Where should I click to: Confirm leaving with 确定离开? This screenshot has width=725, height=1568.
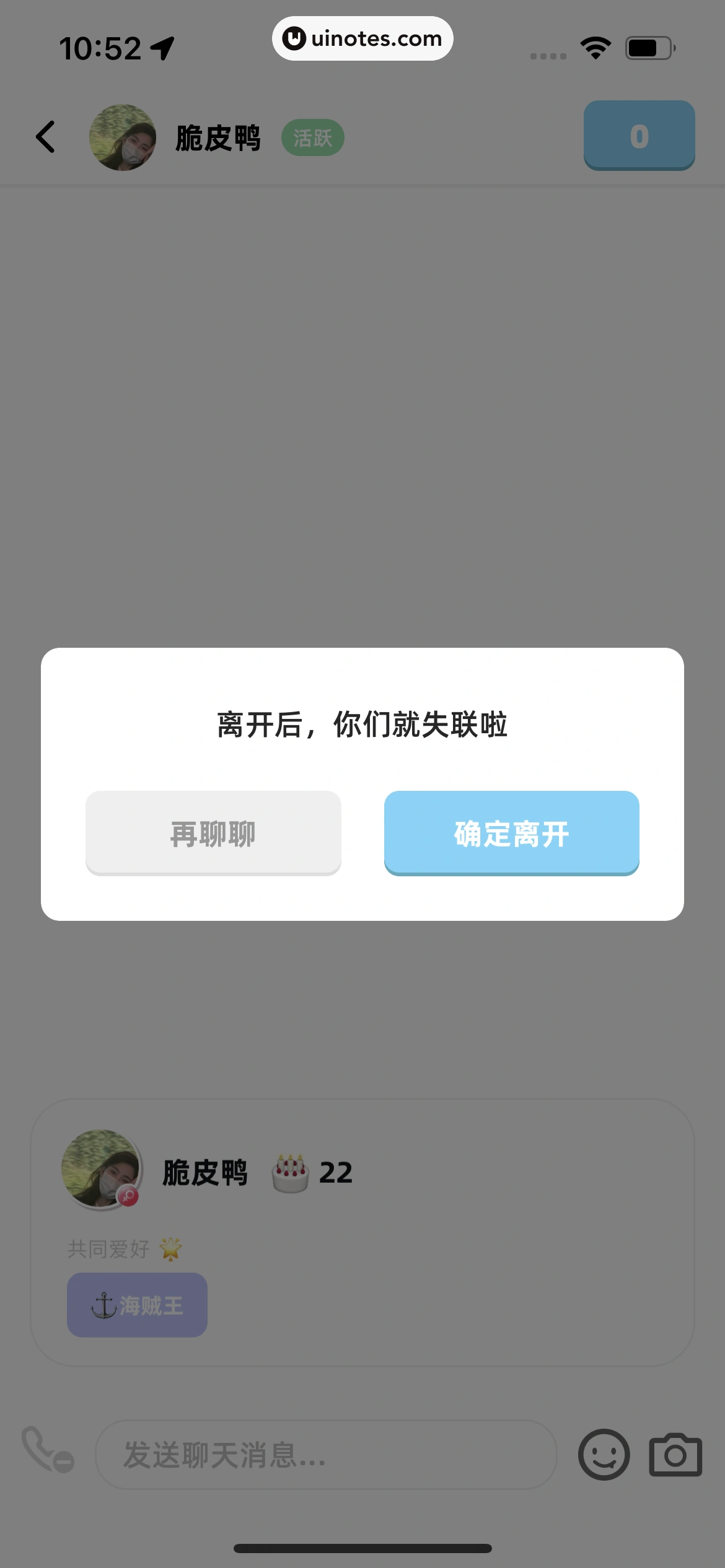(511, 833)
